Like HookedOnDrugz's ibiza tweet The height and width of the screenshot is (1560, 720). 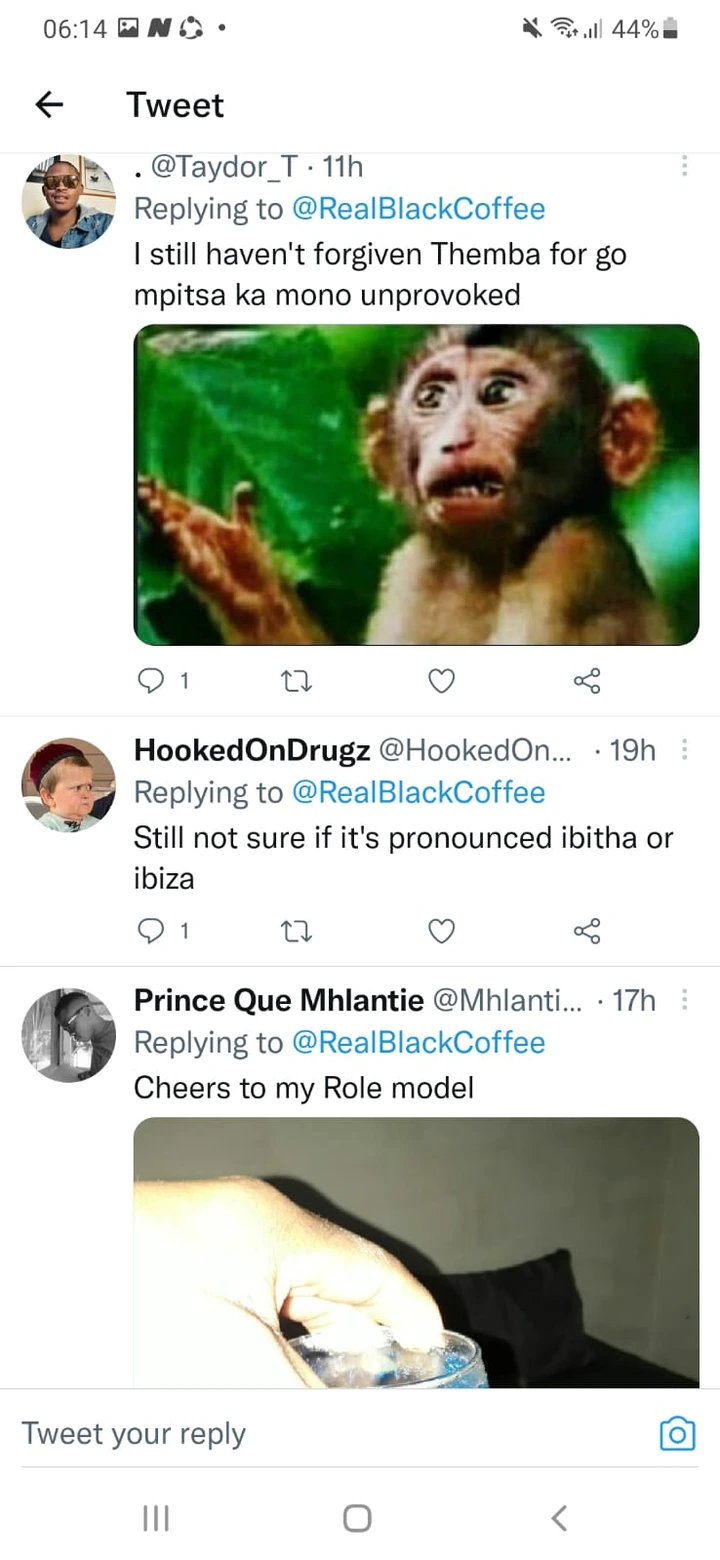point(441,932)
